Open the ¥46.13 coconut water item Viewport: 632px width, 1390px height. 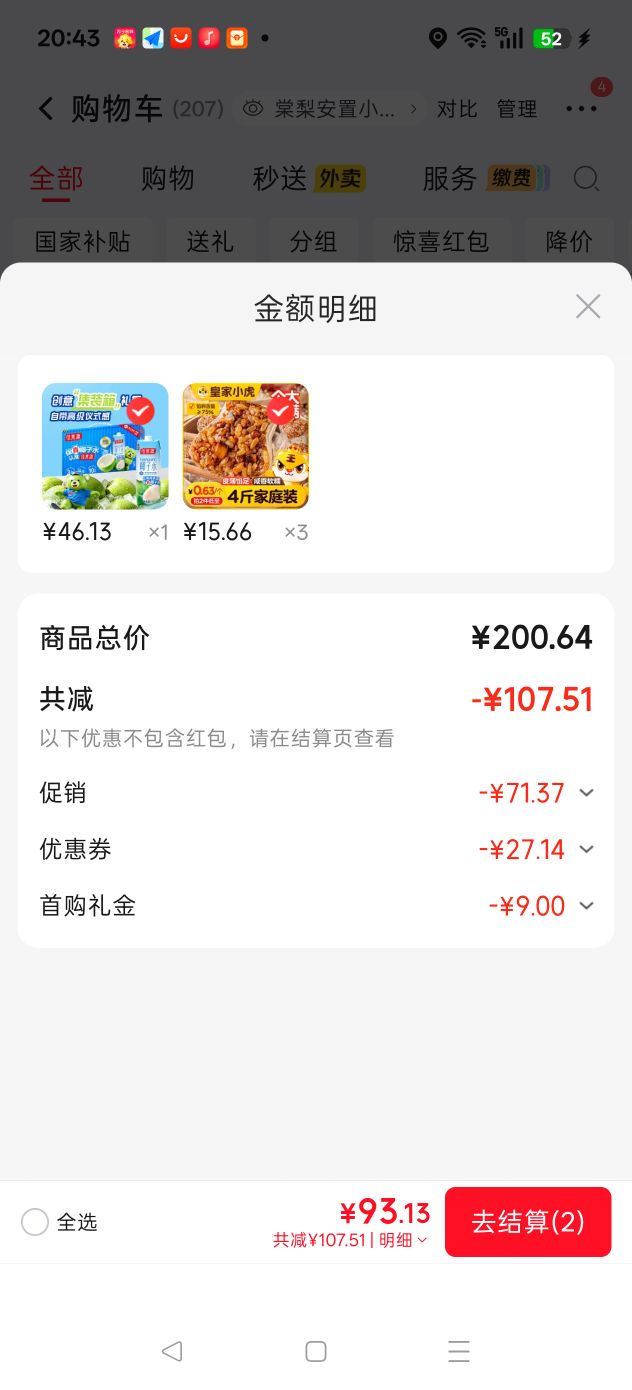[x=105, y=446]
